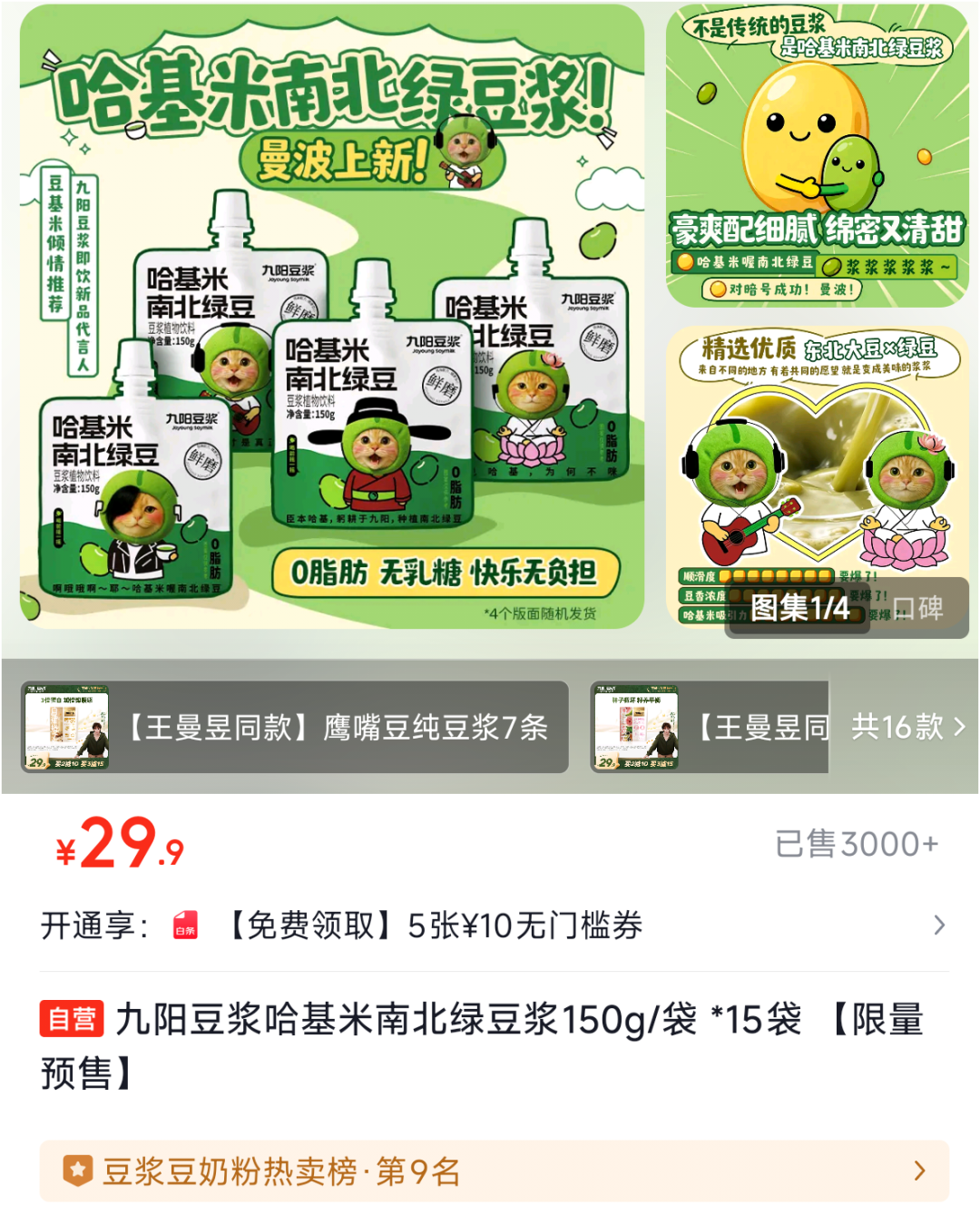Open the 免费领取 5张¥10无门槛券 coupon row

(490, 926)
